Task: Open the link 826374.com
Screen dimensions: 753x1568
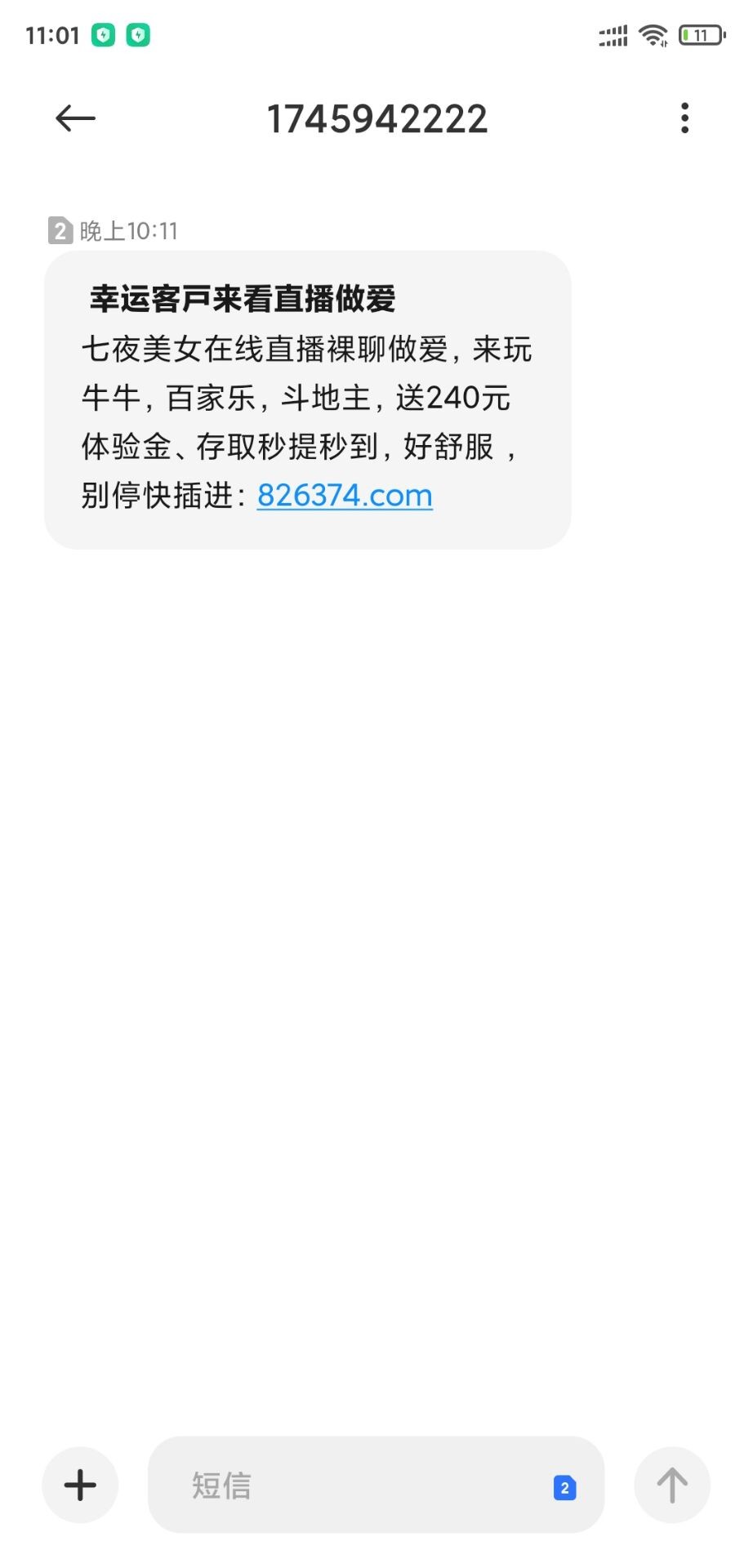Action: click(x=345, y=495)
